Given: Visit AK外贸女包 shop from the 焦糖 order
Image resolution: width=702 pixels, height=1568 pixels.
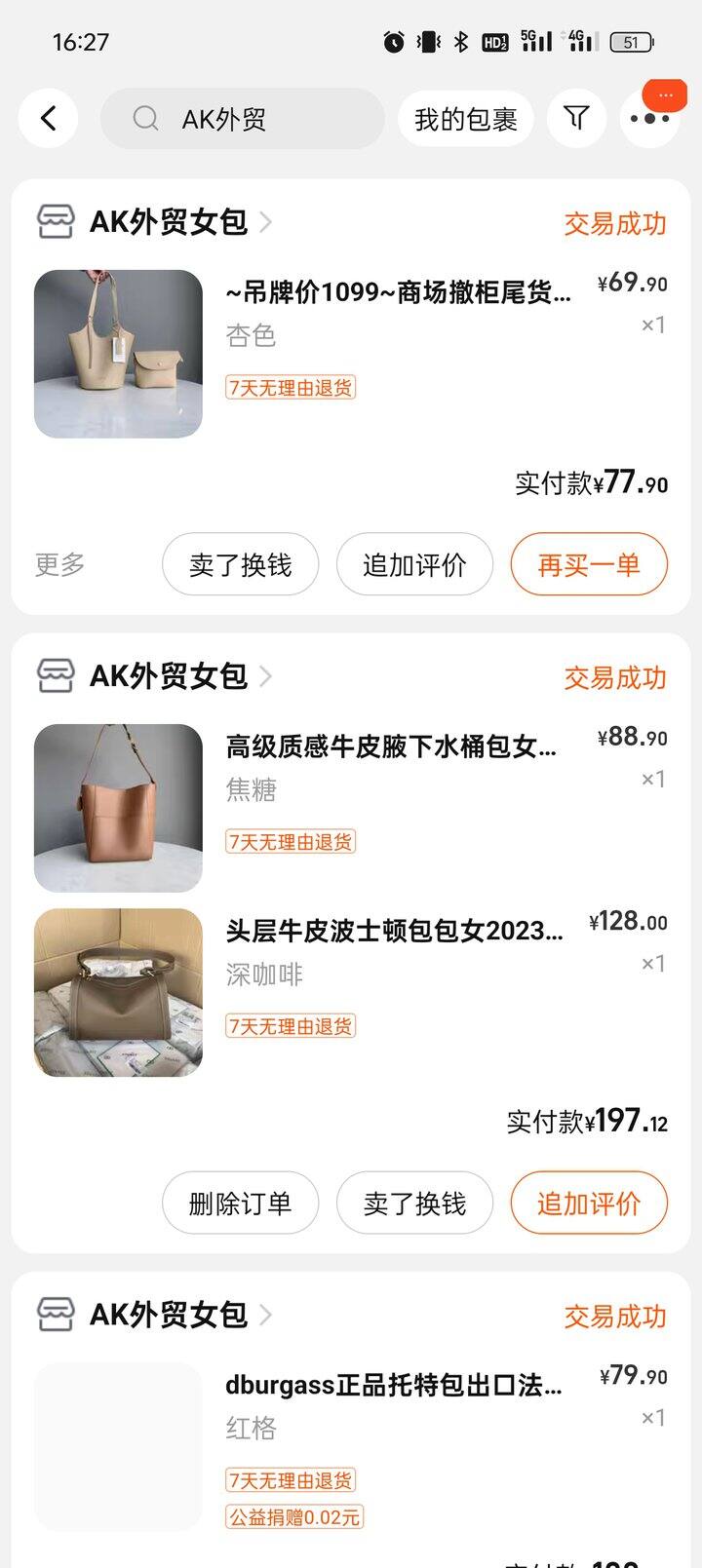Looking at the screenshot, I should click(168, 676).
